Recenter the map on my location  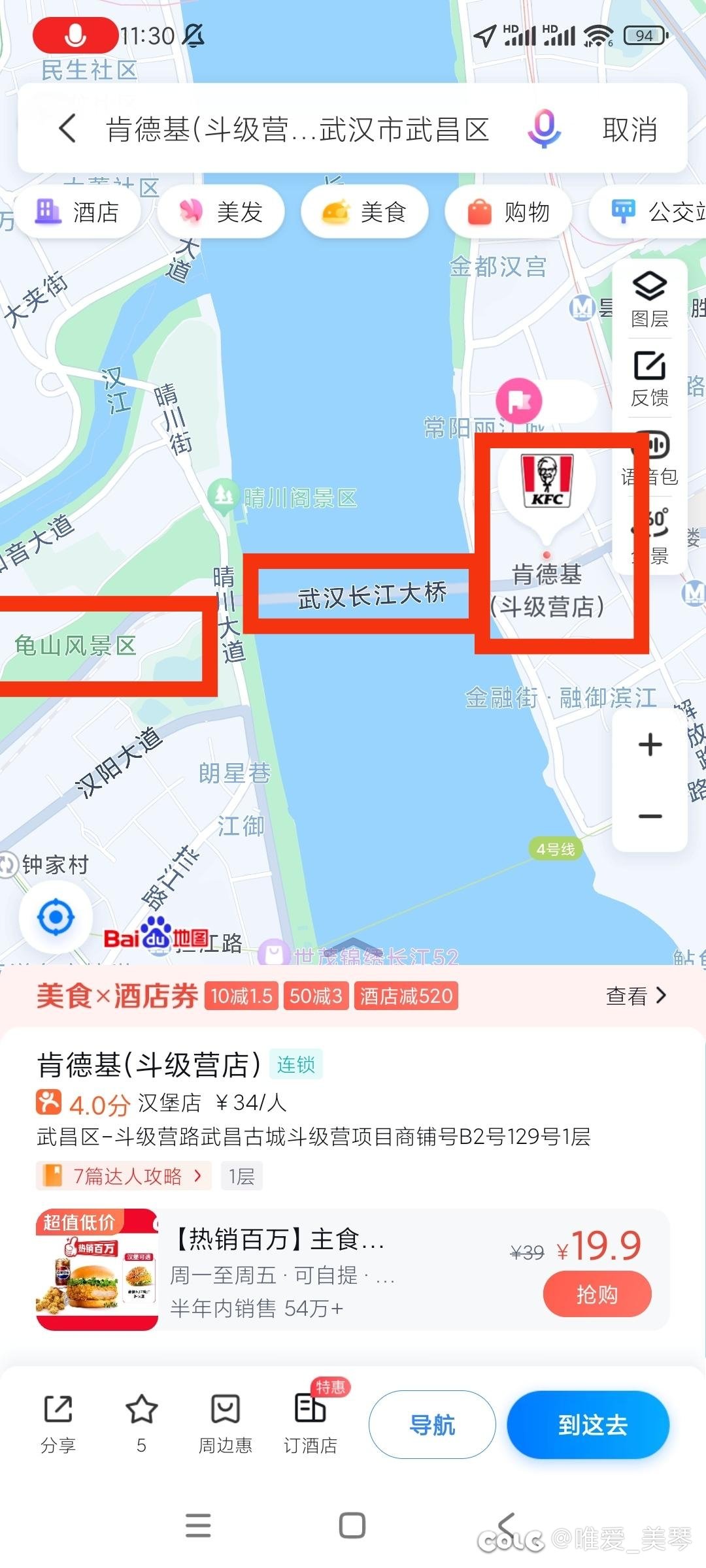[56, 917]
